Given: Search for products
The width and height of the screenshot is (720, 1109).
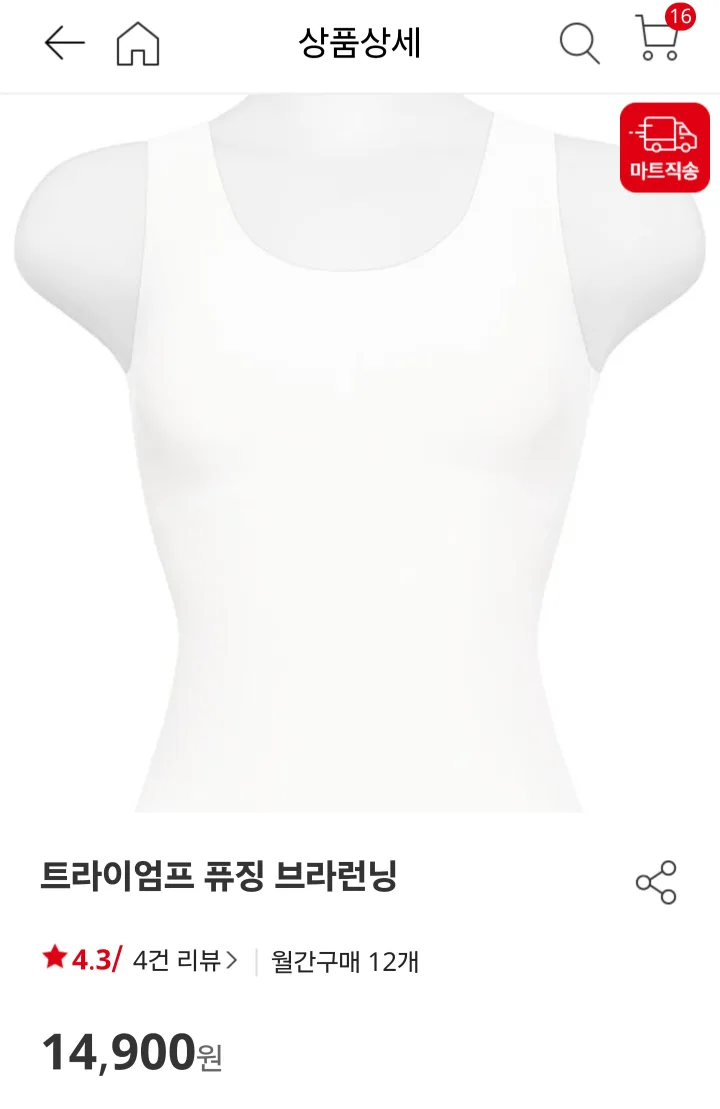Looking at the screenshot, I should coord(578,44).
